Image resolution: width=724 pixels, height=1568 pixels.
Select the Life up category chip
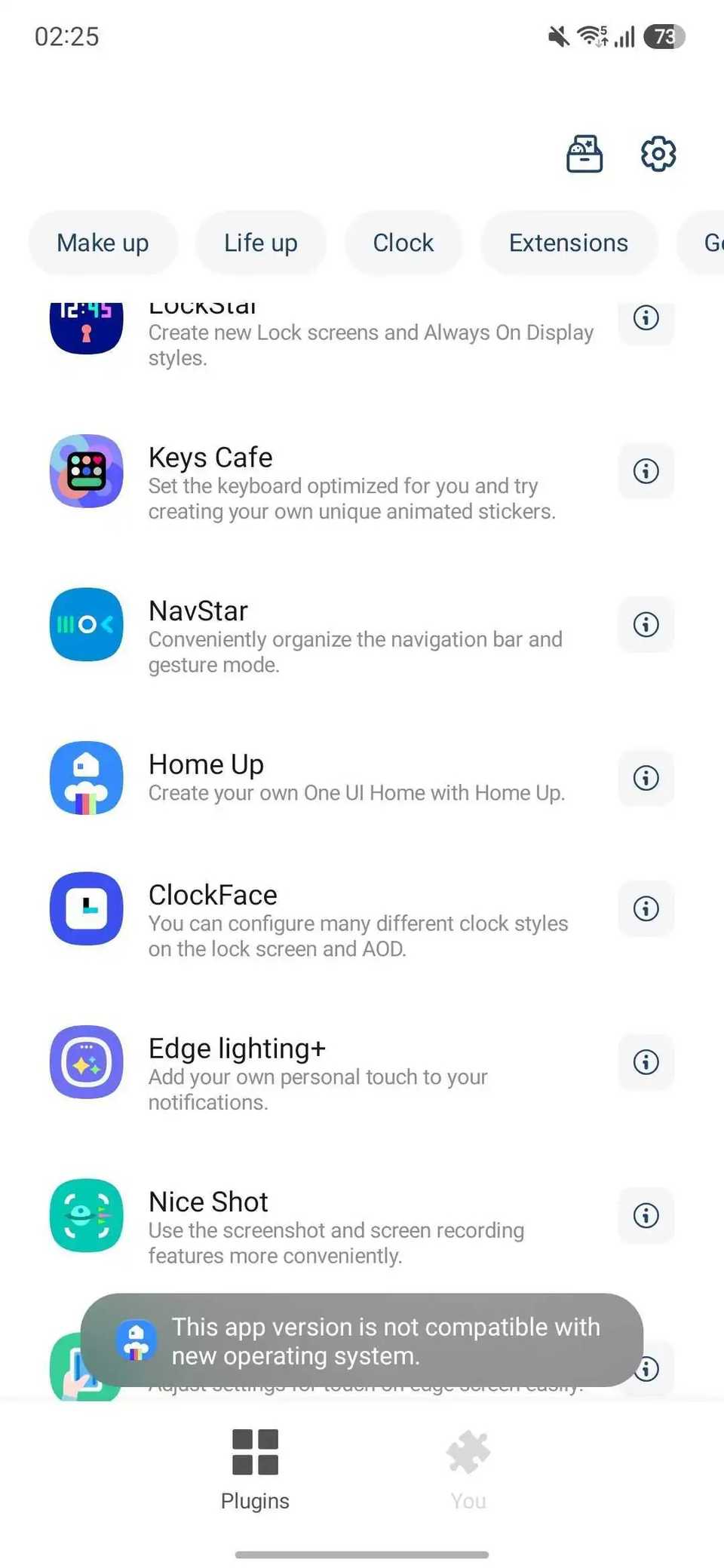260,243
